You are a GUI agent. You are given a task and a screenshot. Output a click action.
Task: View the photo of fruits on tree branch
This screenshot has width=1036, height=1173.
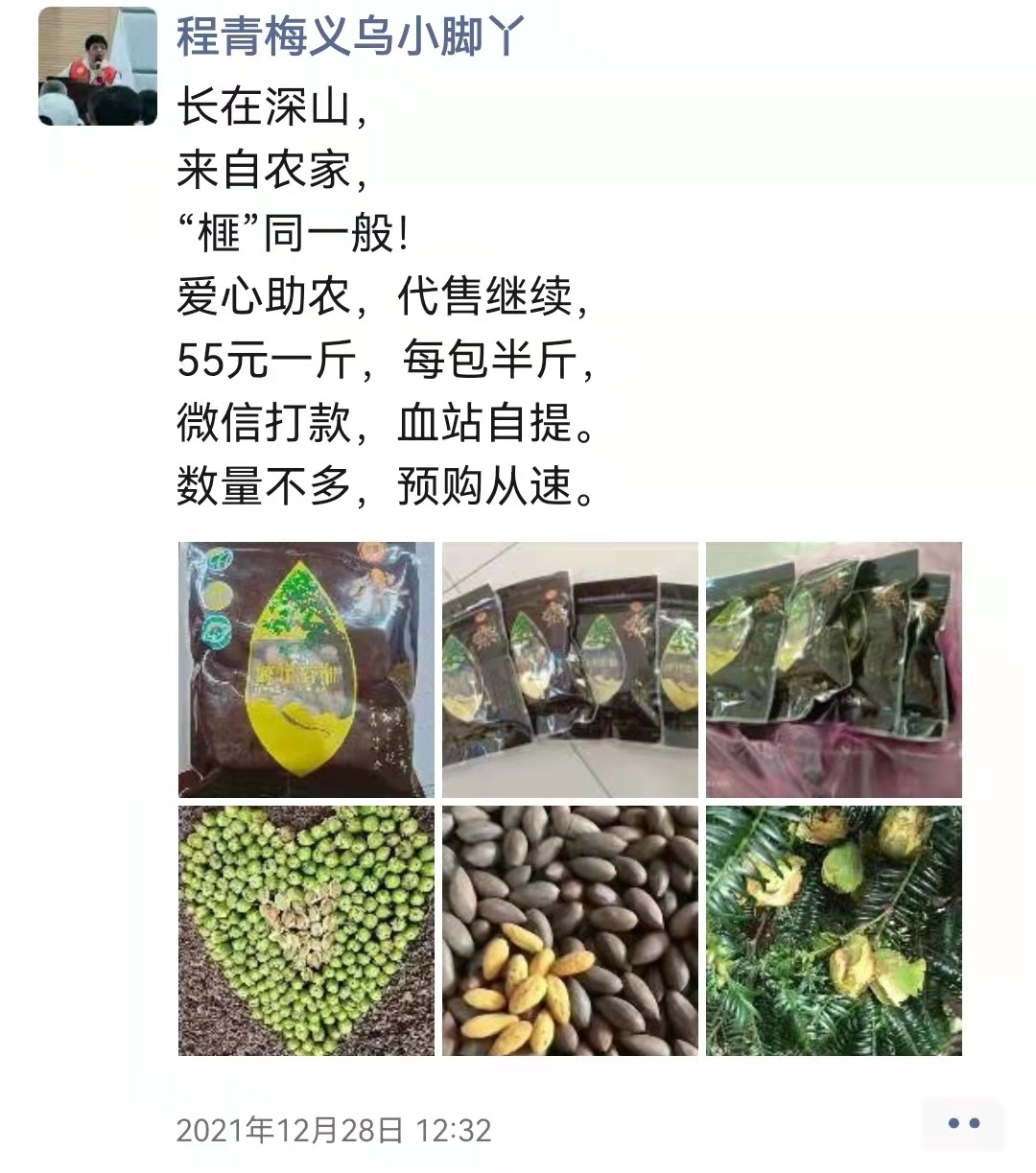coord(834,930)
